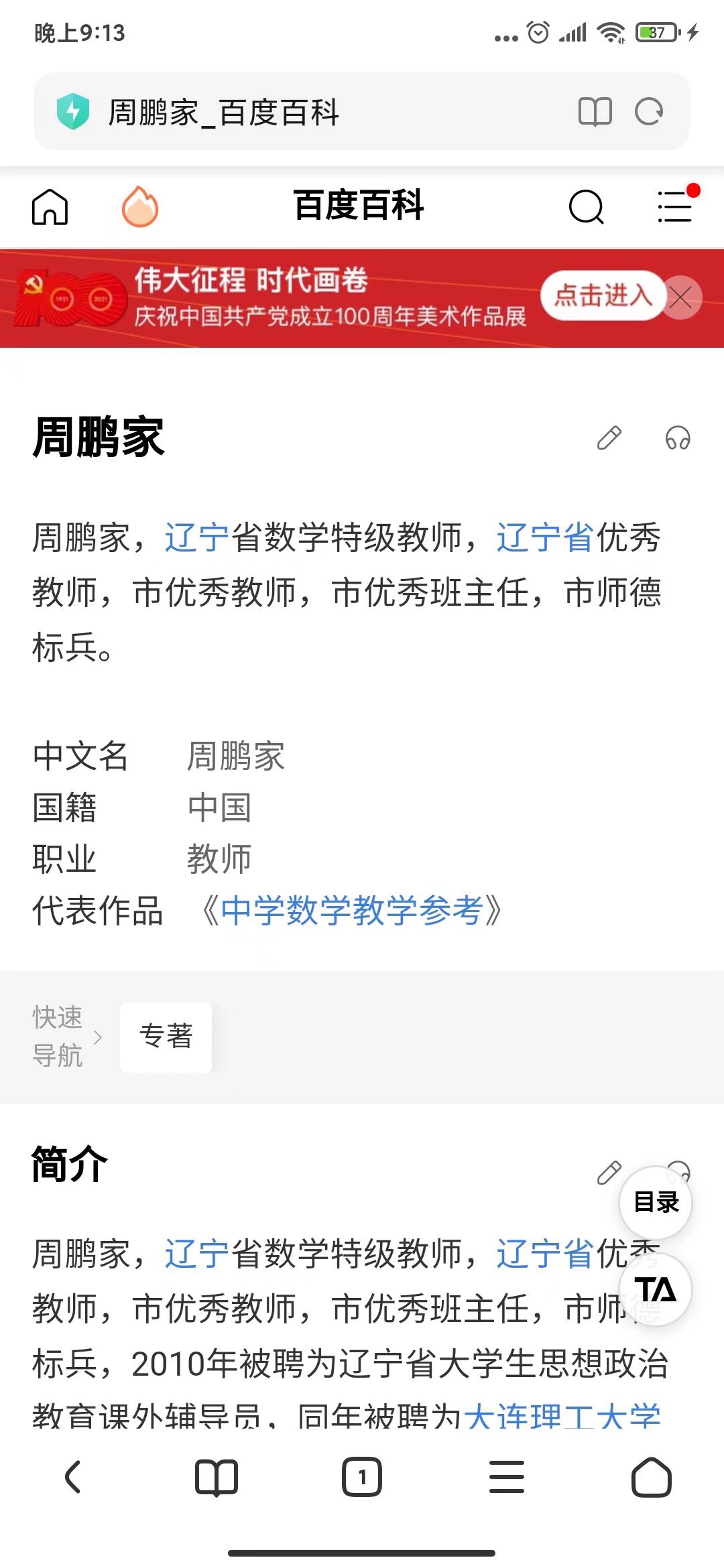This screenshot has height=1568, width=724.
Task: Edit the 周鹏家 entry with pencil icon
Action: 609,438
